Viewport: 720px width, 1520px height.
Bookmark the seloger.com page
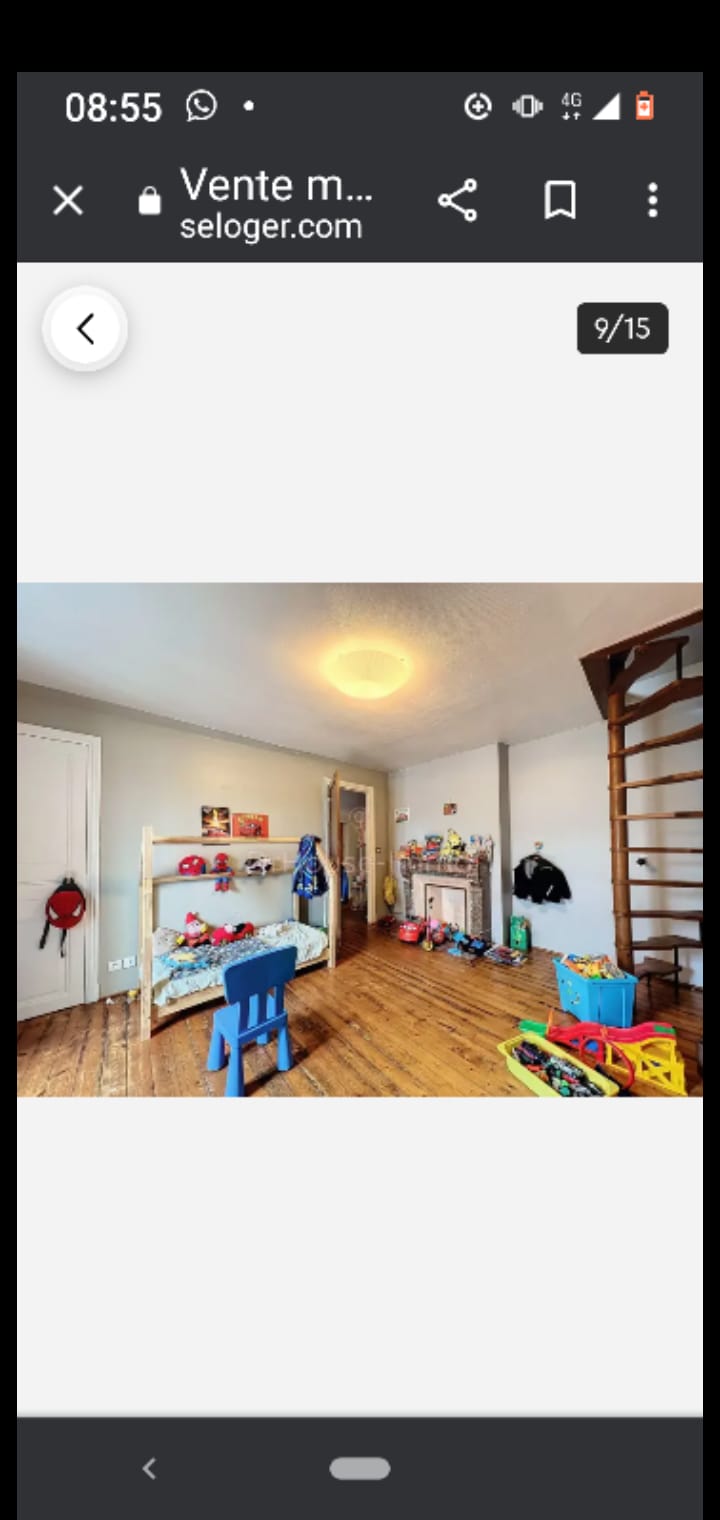click(560, 201)
